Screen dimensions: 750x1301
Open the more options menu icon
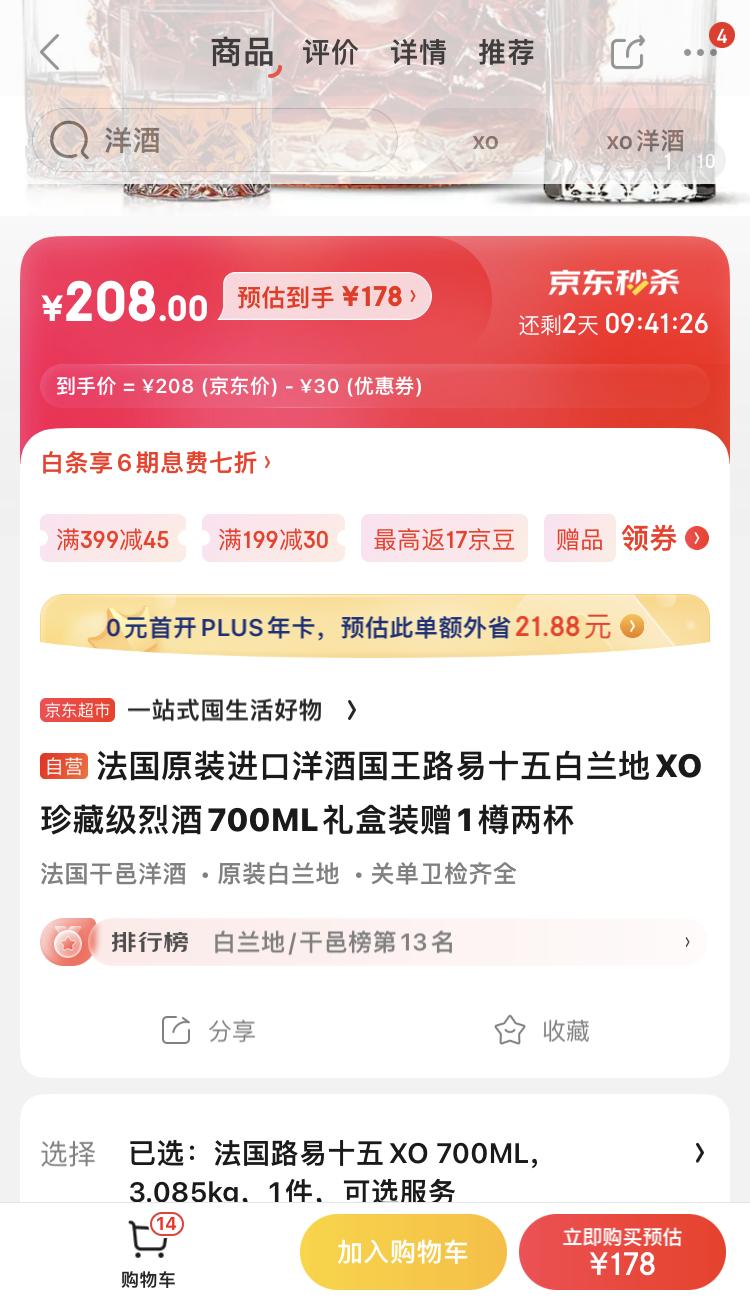point(701,52)
